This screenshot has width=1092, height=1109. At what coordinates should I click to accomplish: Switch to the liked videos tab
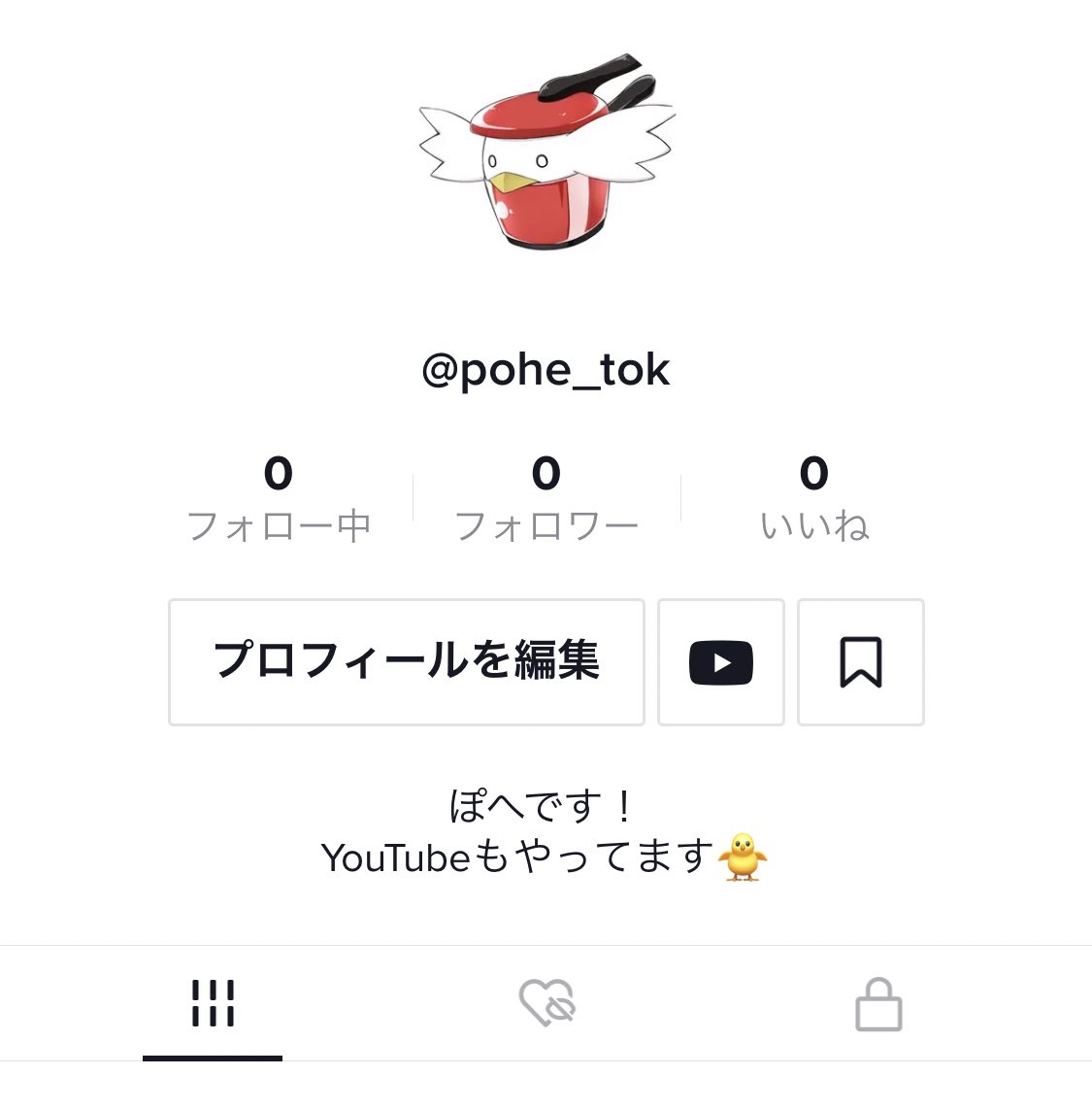pos(546,1003)
